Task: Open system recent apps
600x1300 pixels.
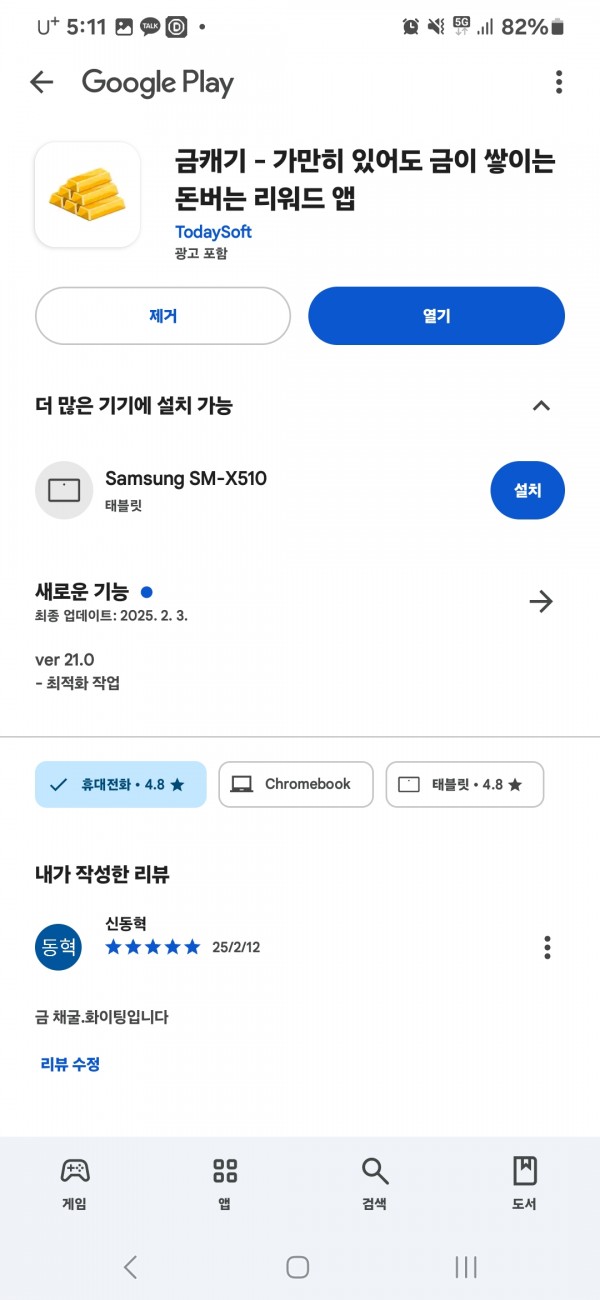Action: coord(466,1267)
